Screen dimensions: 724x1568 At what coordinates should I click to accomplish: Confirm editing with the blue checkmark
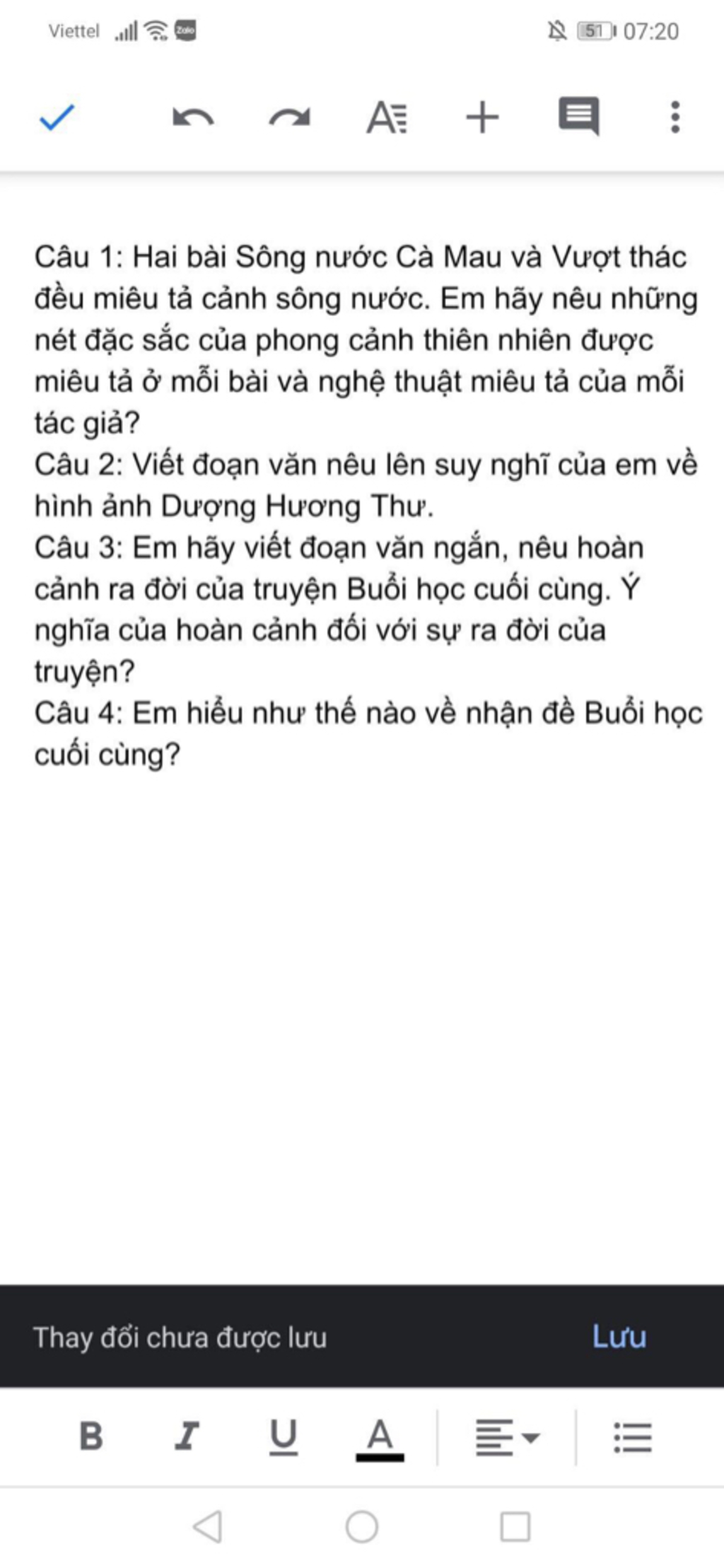coord(57,117)
